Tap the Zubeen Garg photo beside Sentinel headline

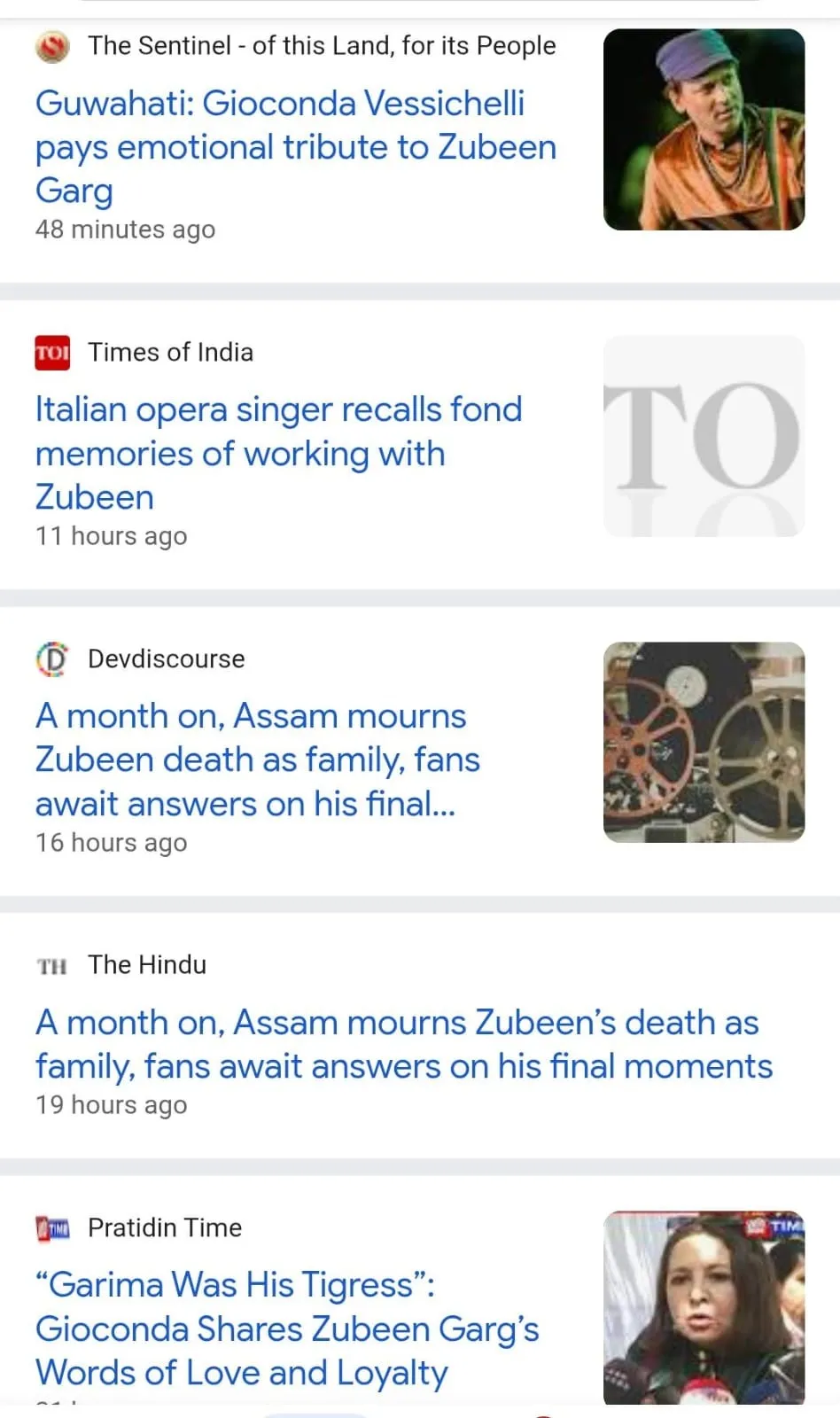tap(704, 129)
